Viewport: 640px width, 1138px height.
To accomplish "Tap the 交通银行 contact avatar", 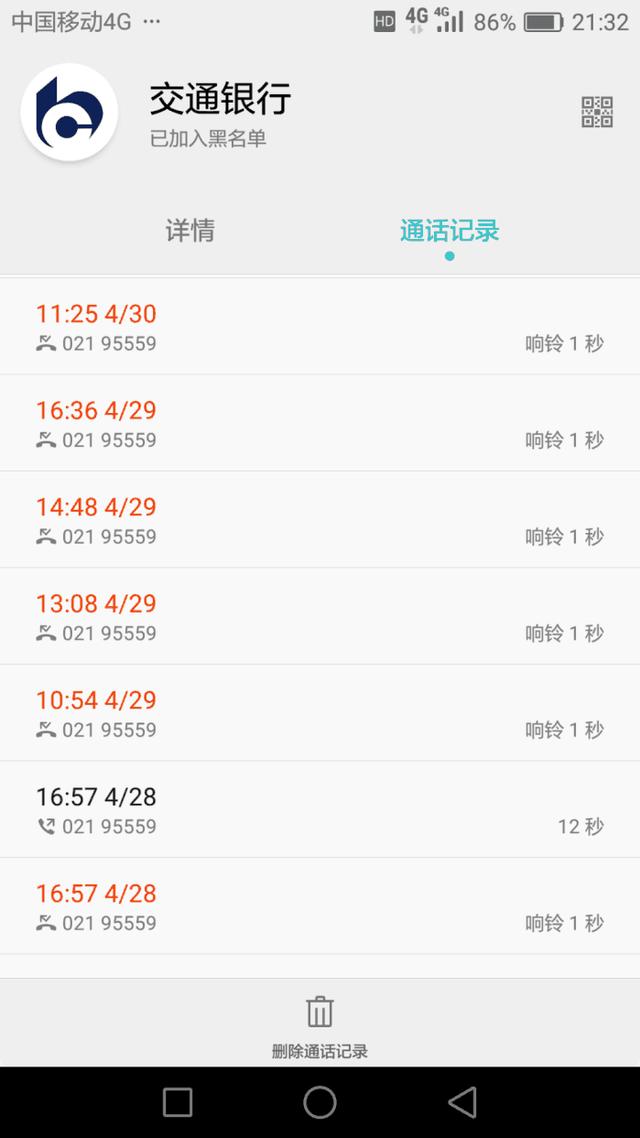I will 69,112.
